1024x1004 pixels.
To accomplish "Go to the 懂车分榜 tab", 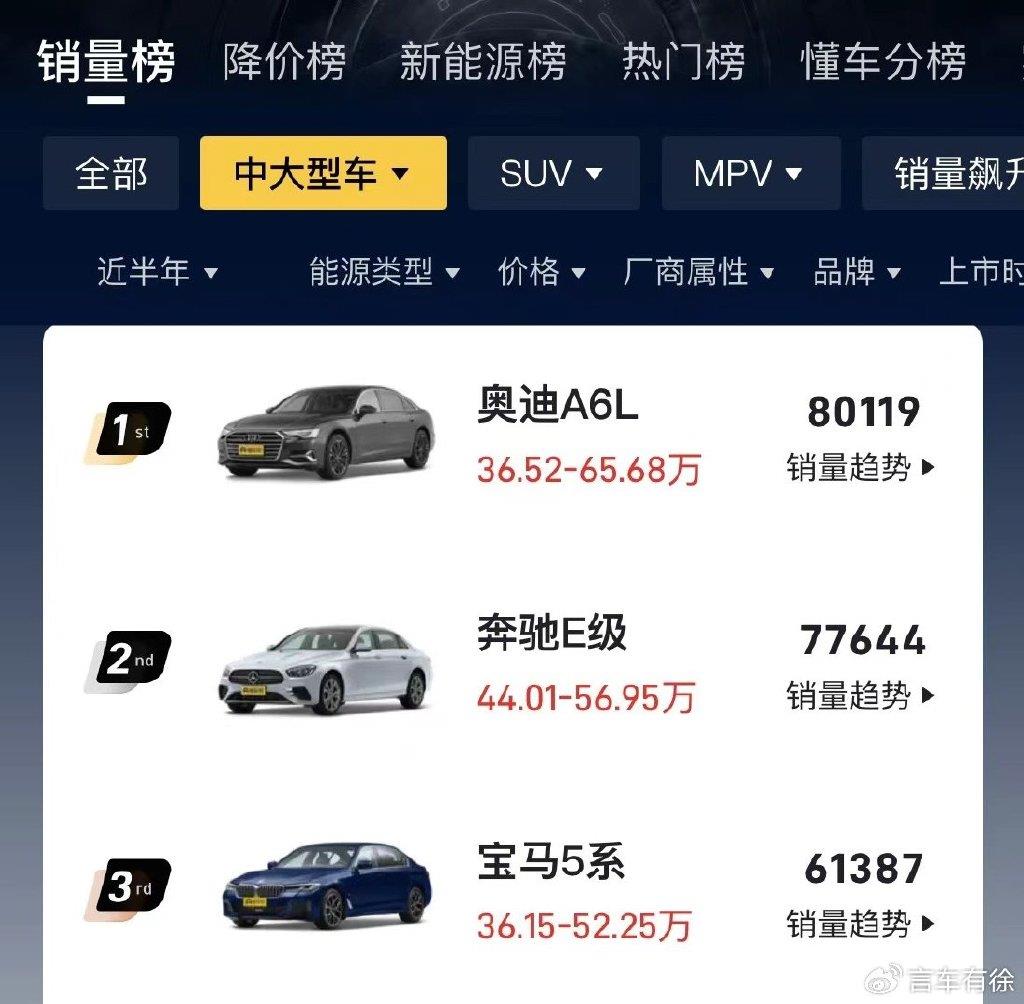I will point(883,62).
